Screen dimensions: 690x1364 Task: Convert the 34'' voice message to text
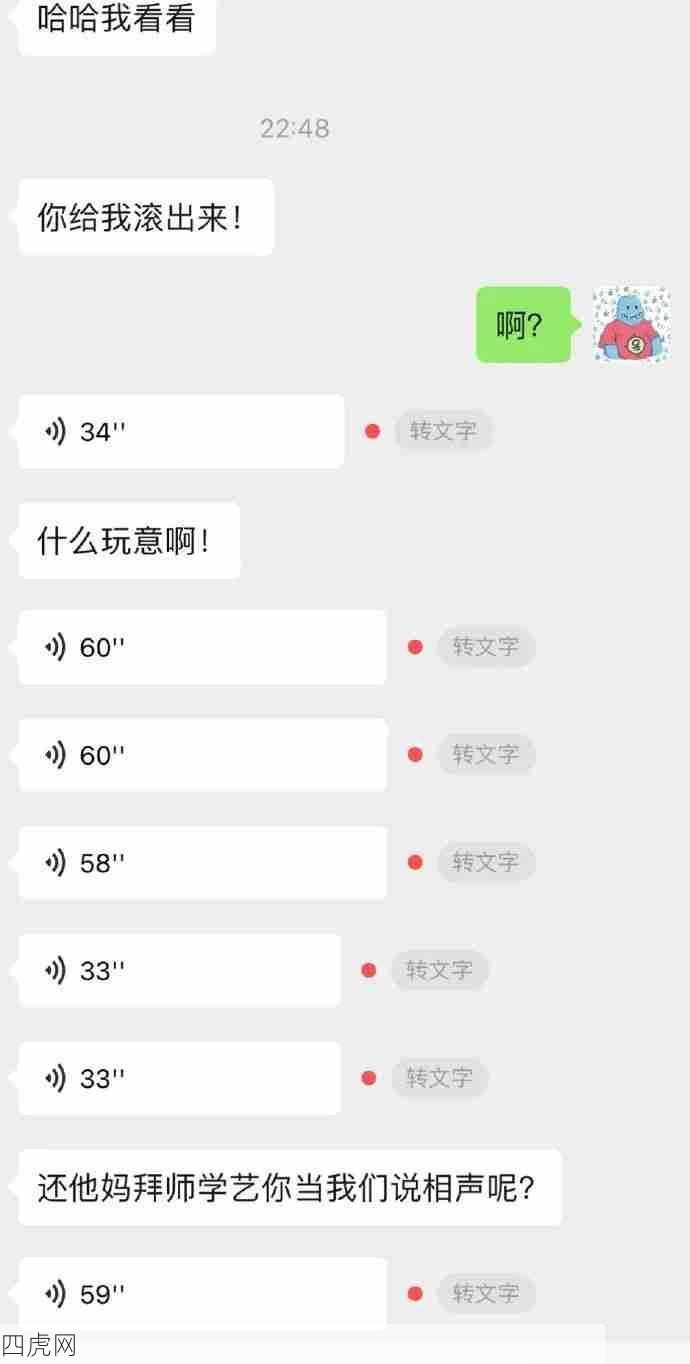click(x=443, y=431)
